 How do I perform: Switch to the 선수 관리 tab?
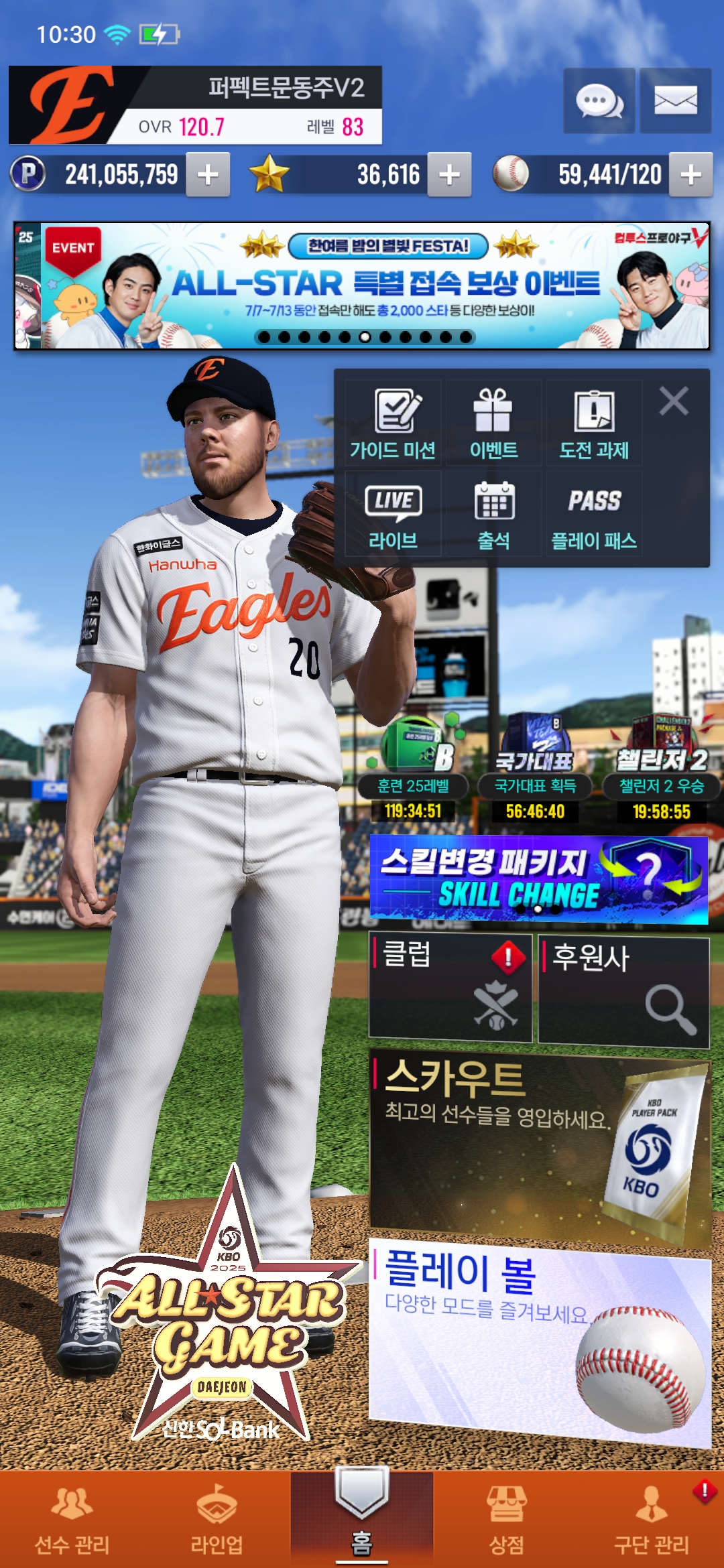pos(72,1518)
